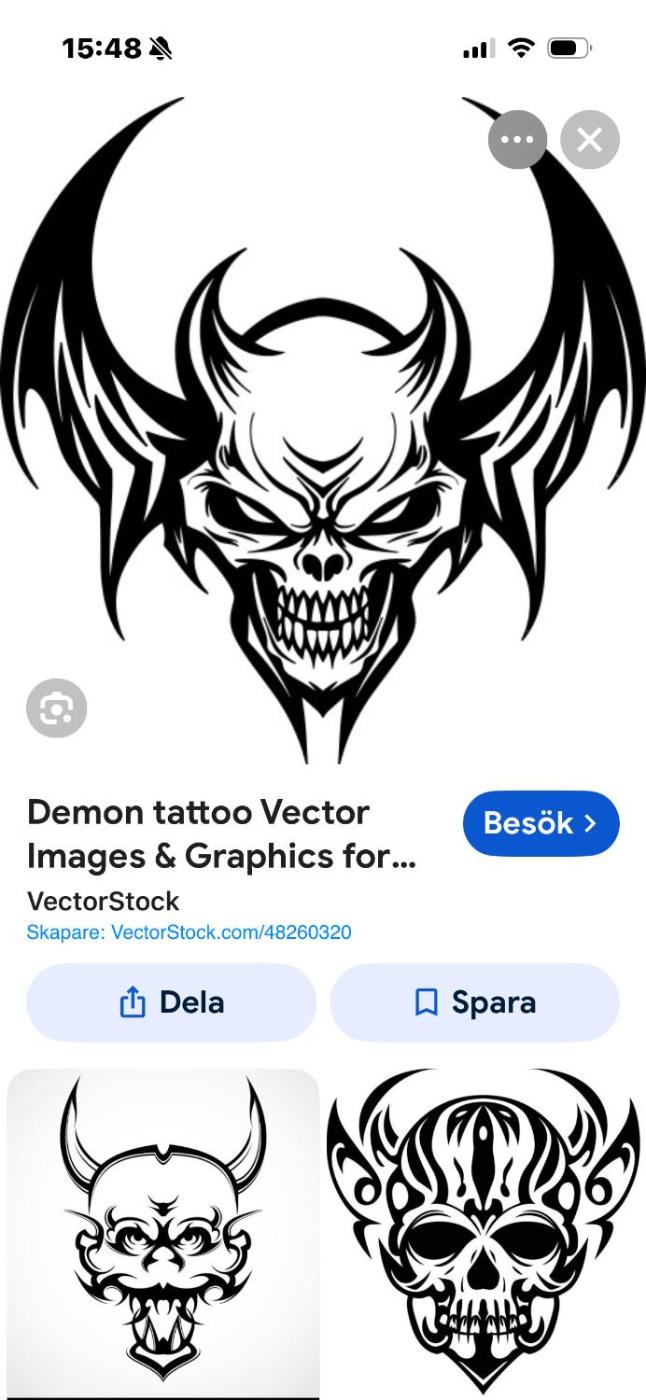Open the three-dot overflow menu
646x1400 pixels.
[x=517, y=140]
